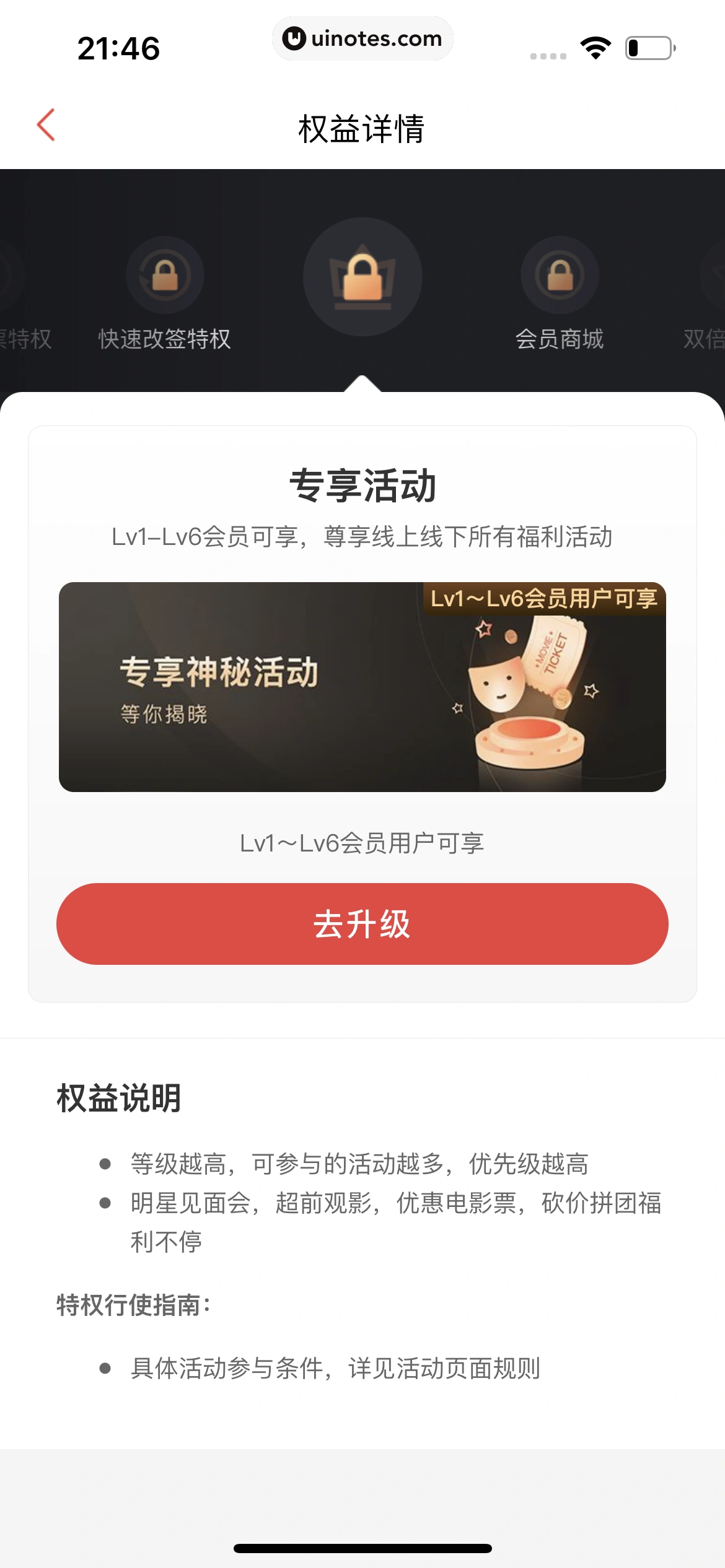The width and height of the screenshot is (725, 1568).
Task: Tap the uinotes.com pill in status bar
Action: click(x=361, y=38)
